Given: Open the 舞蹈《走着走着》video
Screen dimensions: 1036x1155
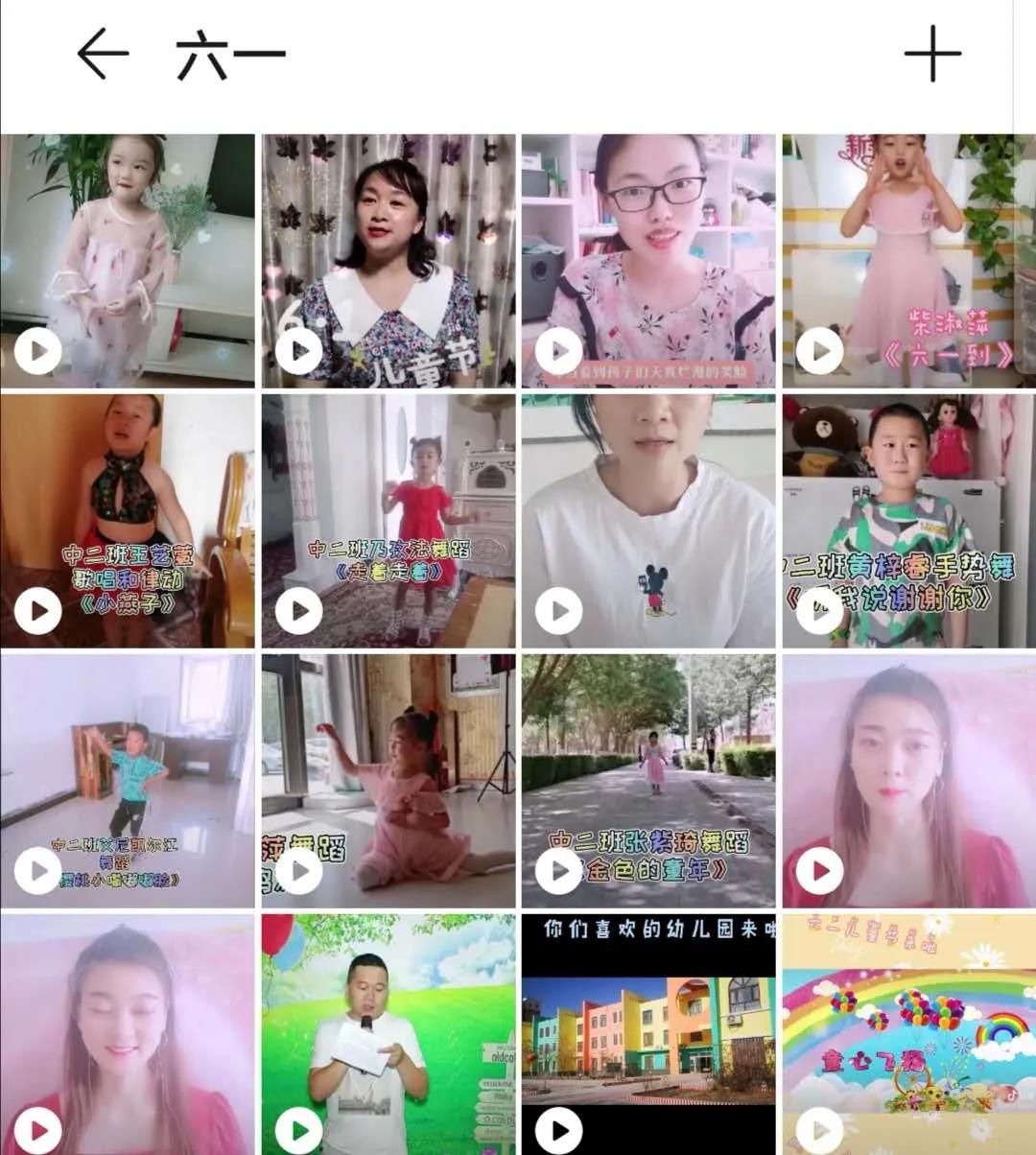Looking at the screenshot, I should [388, 521].
